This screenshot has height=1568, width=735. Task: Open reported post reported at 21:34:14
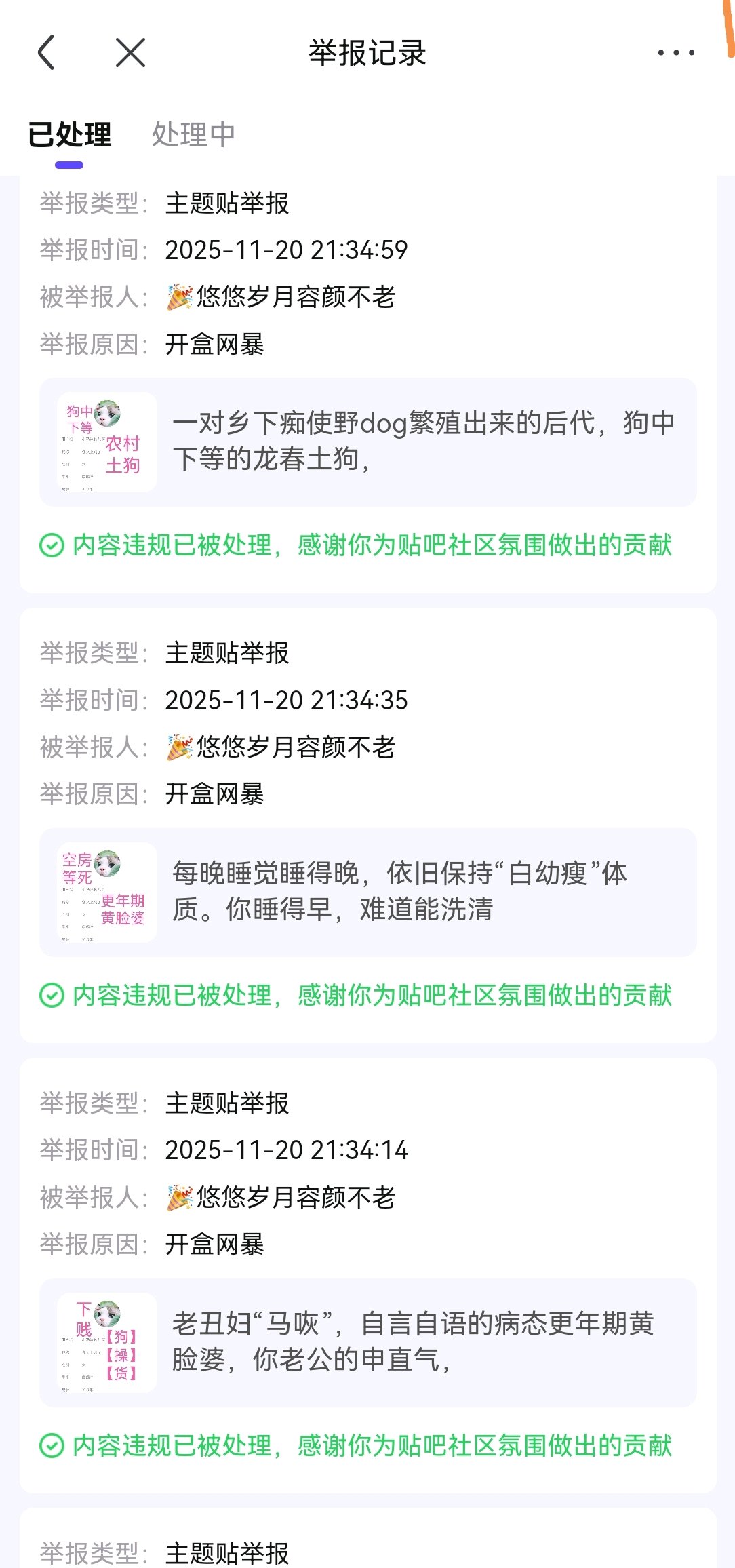click(367, 1342)
